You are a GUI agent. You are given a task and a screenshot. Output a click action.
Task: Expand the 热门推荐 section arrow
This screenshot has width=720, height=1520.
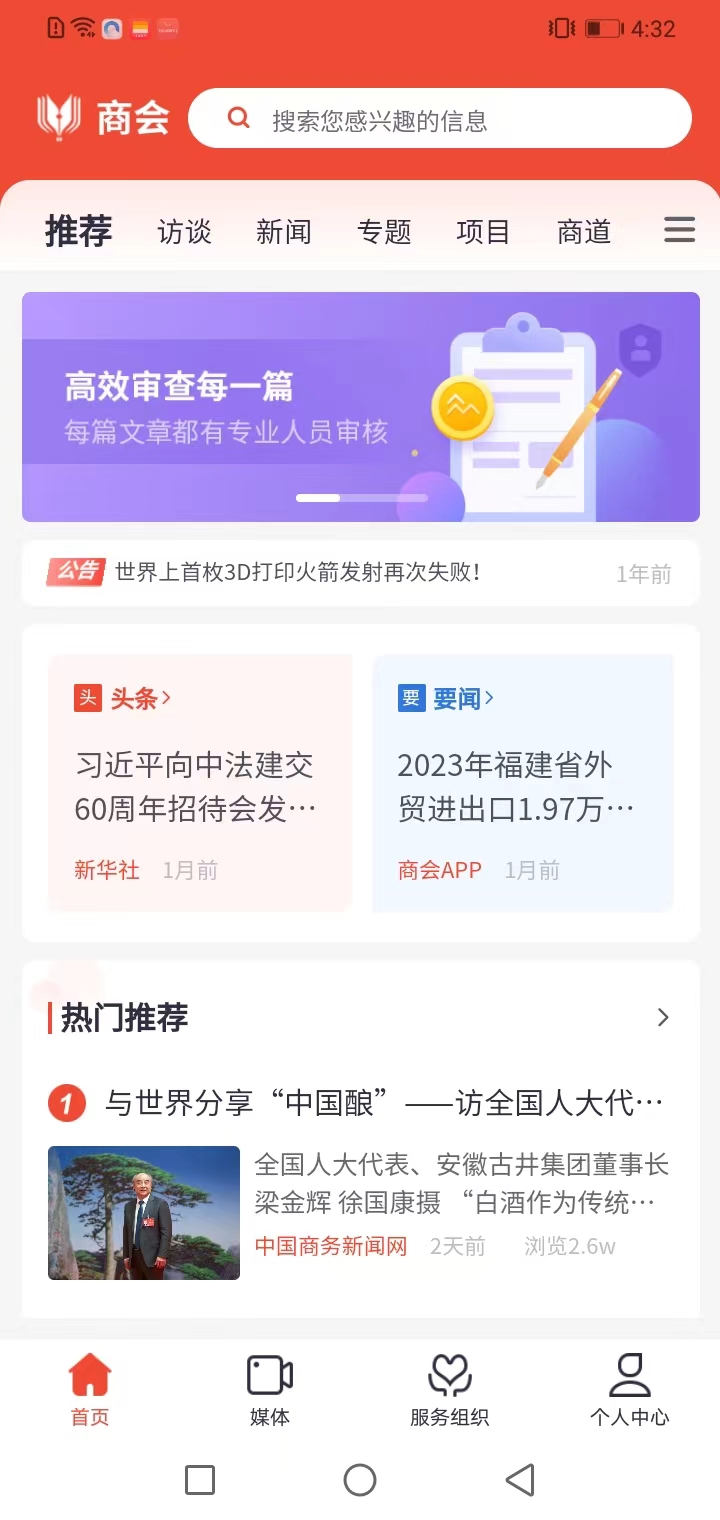click(663, 1018)
